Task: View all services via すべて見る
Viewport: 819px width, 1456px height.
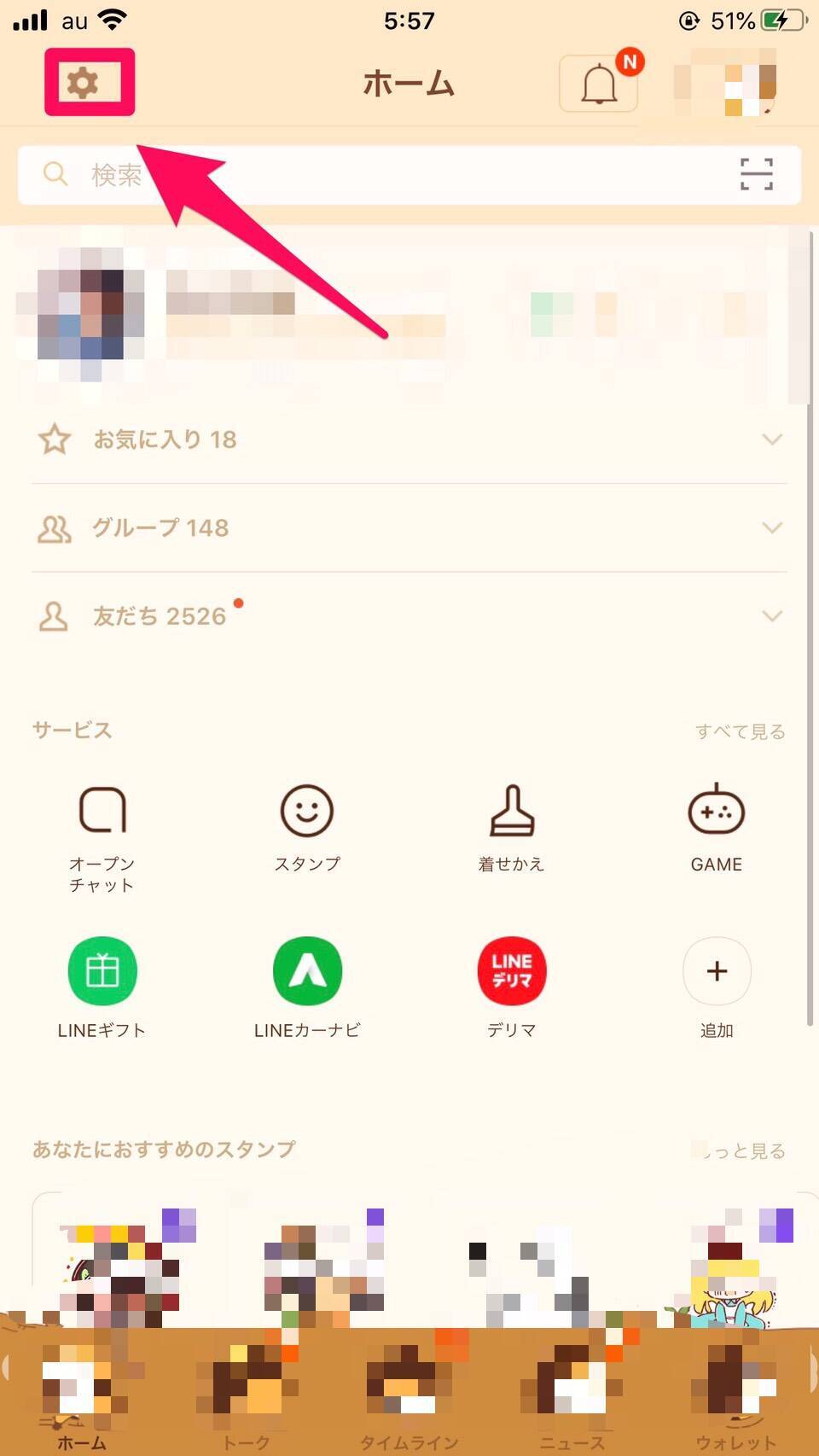Action: tap(740, 731)
